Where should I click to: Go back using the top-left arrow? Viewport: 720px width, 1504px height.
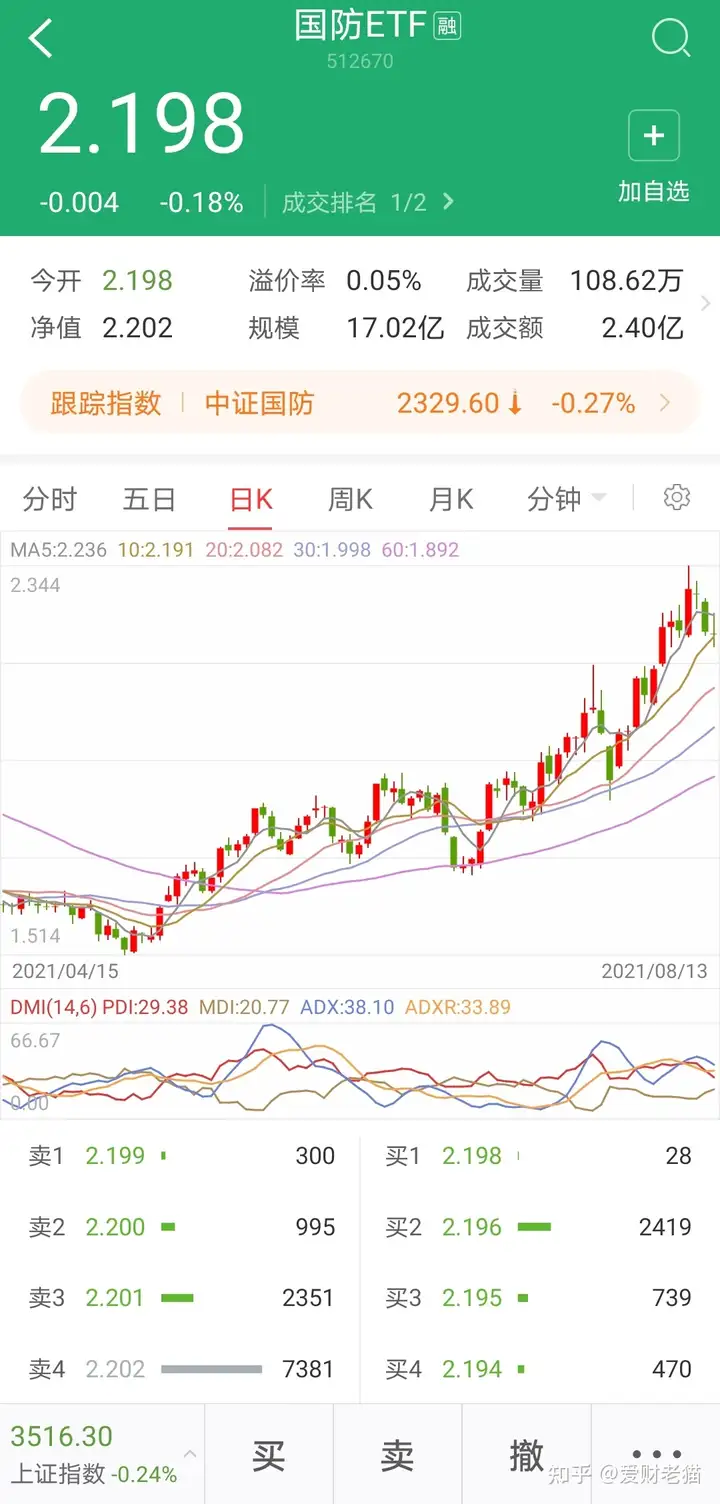tap(40, 39)
